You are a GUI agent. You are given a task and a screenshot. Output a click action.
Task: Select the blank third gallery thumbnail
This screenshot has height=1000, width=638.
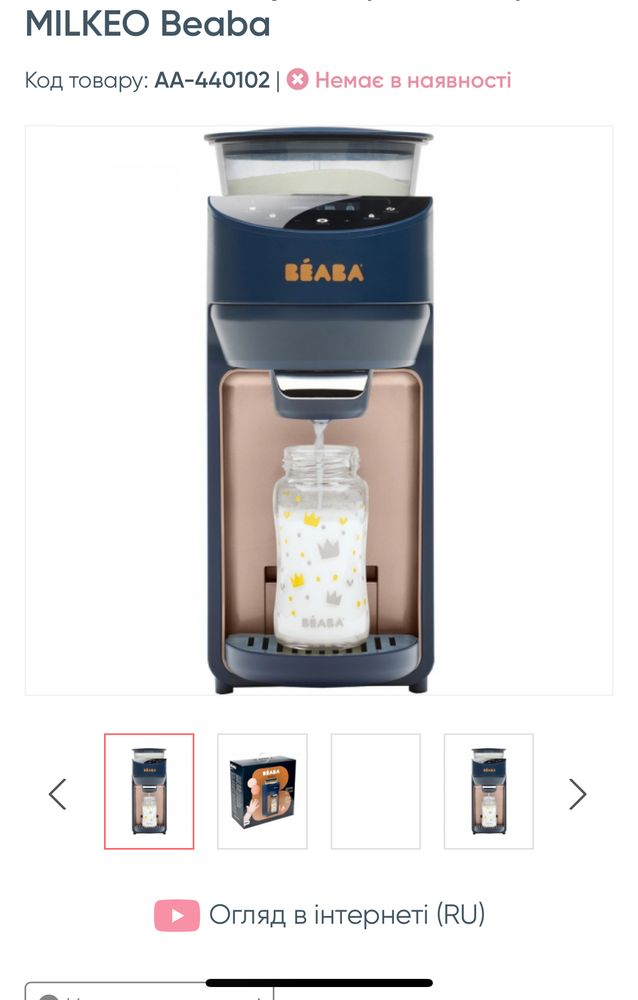click(x=375, y=792)
